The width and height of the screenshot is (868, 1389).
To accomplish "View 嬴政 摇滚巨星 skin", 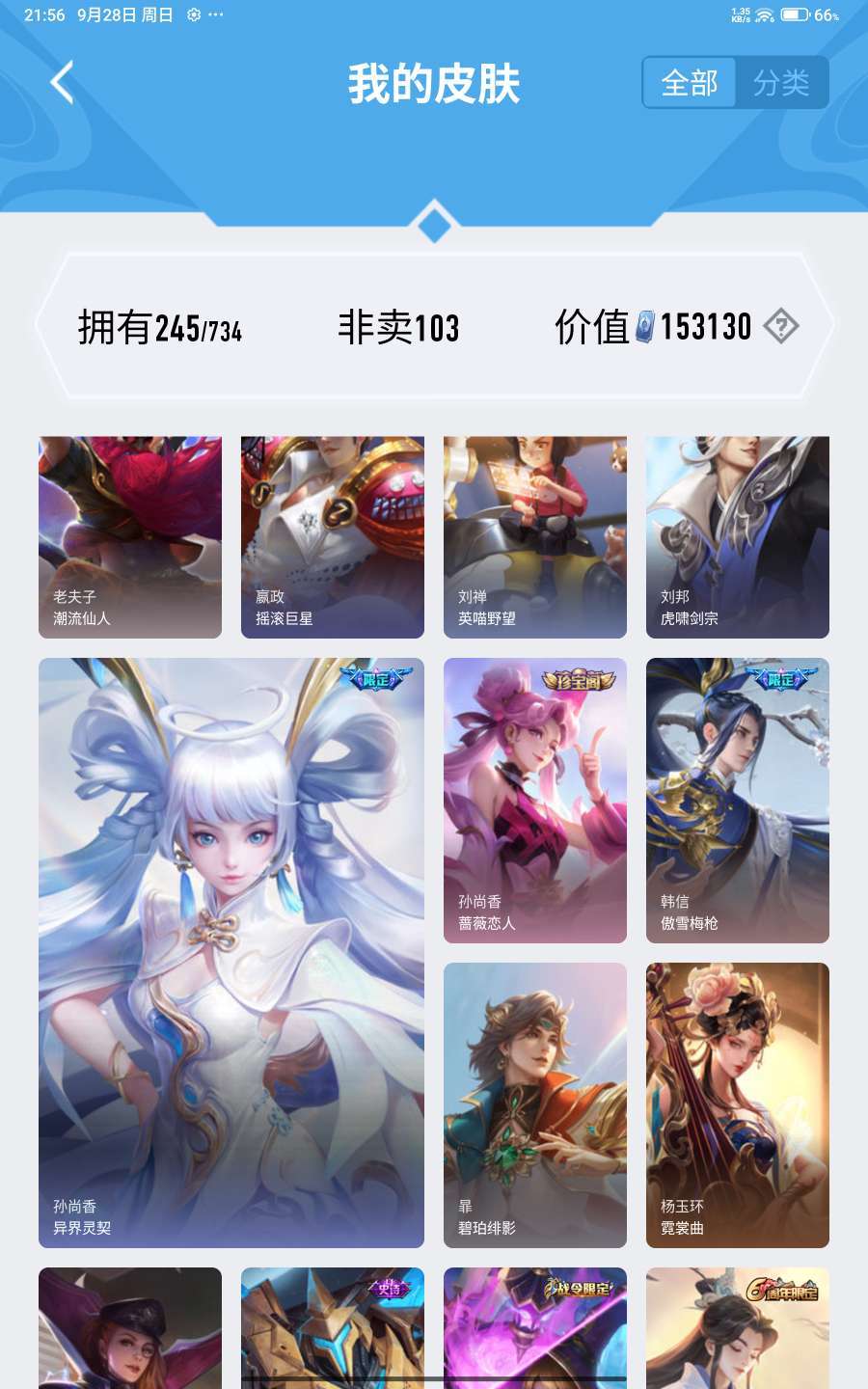I will 333,537.
